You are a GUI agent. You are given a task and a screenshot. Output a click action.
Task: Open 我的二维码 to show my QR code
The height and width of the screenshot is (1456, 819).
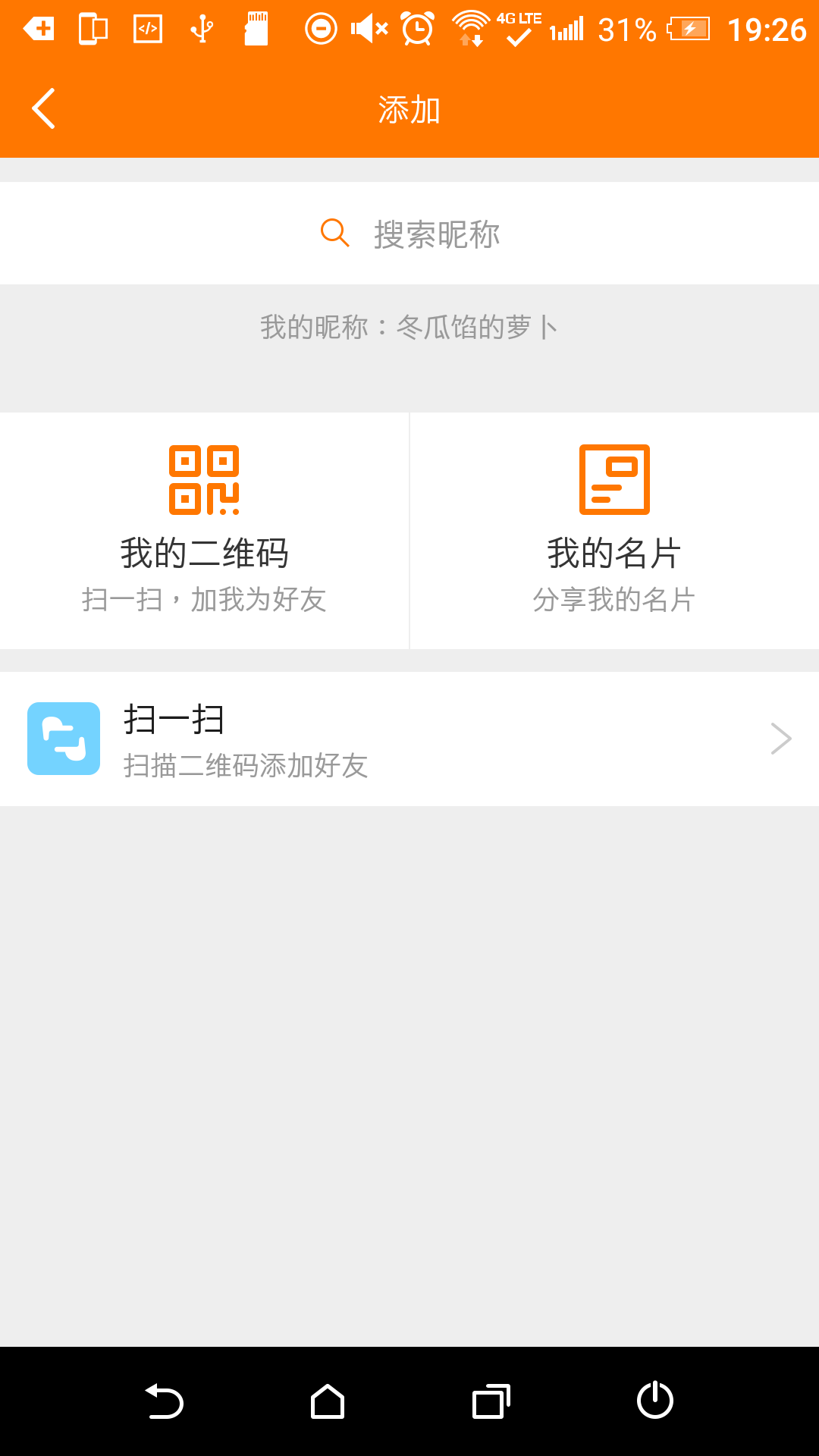coord(204,531)
